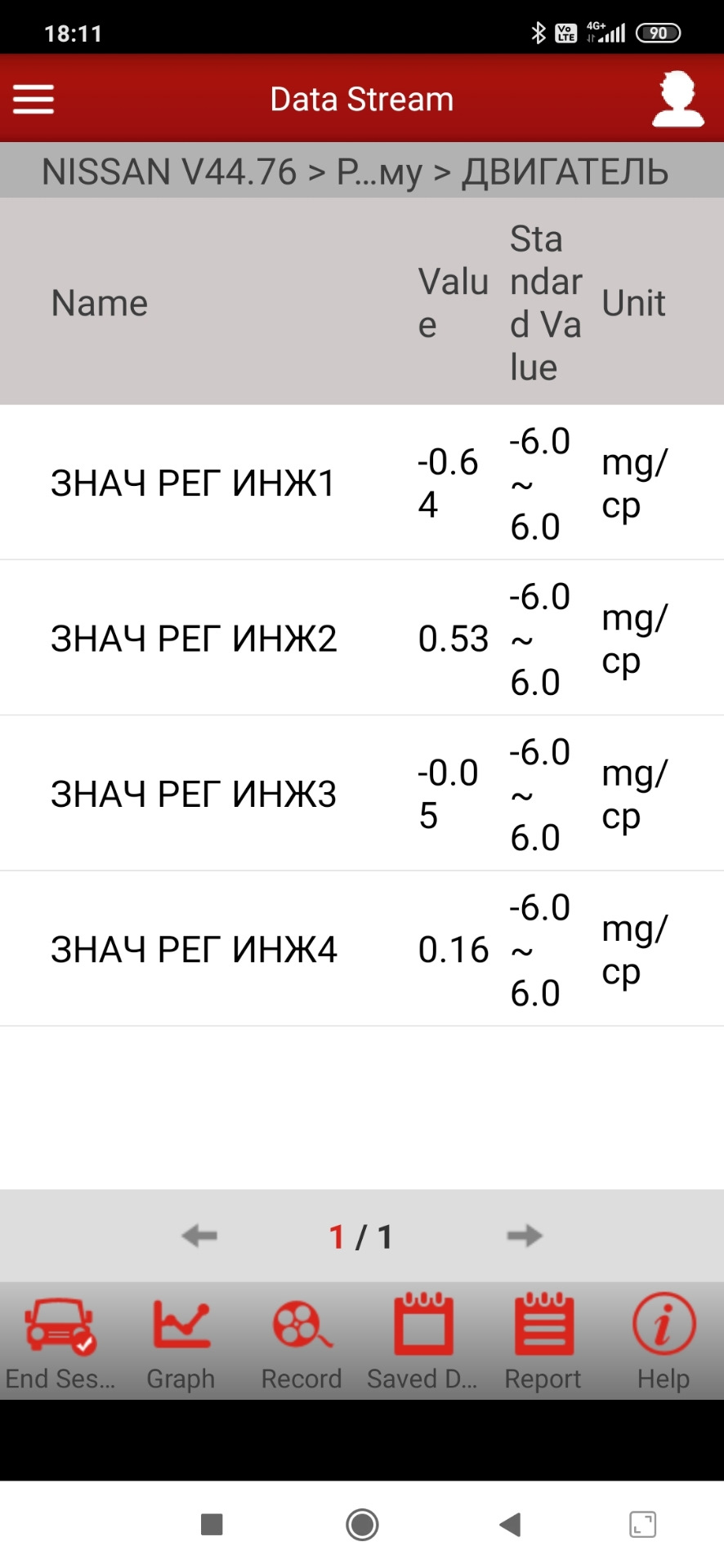Select the ЗНАЧ РЕГ ИНЖ1 row
Image resolution: width=724 pixels, height=1568 pixels.
(x=194, y=483)
